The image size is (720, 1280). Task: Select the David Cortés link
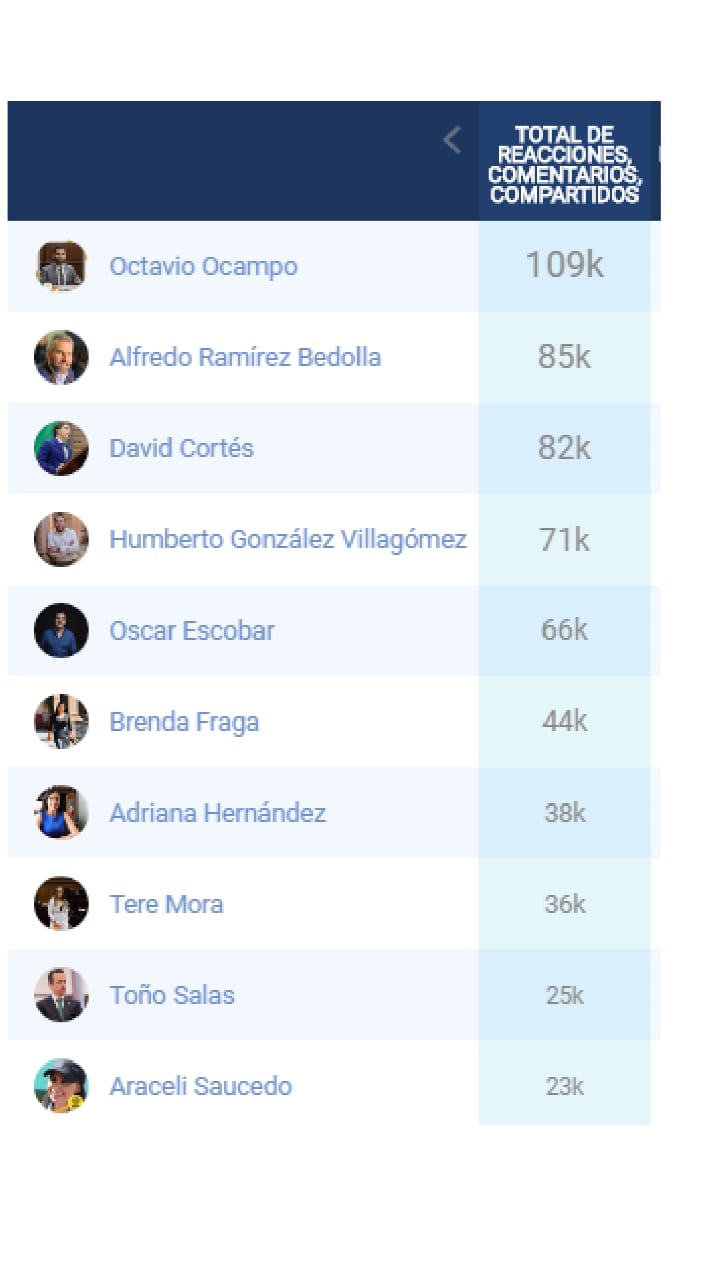click(181, 449)
